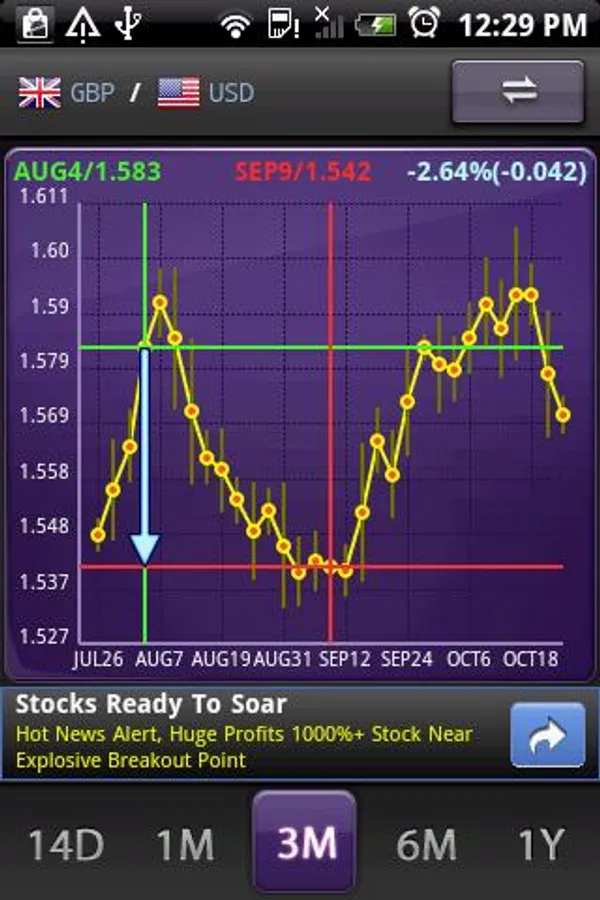This screenshot has height=900, width=600.
Task: Switch to the 1M range
Action: click(x=185, y=845)
